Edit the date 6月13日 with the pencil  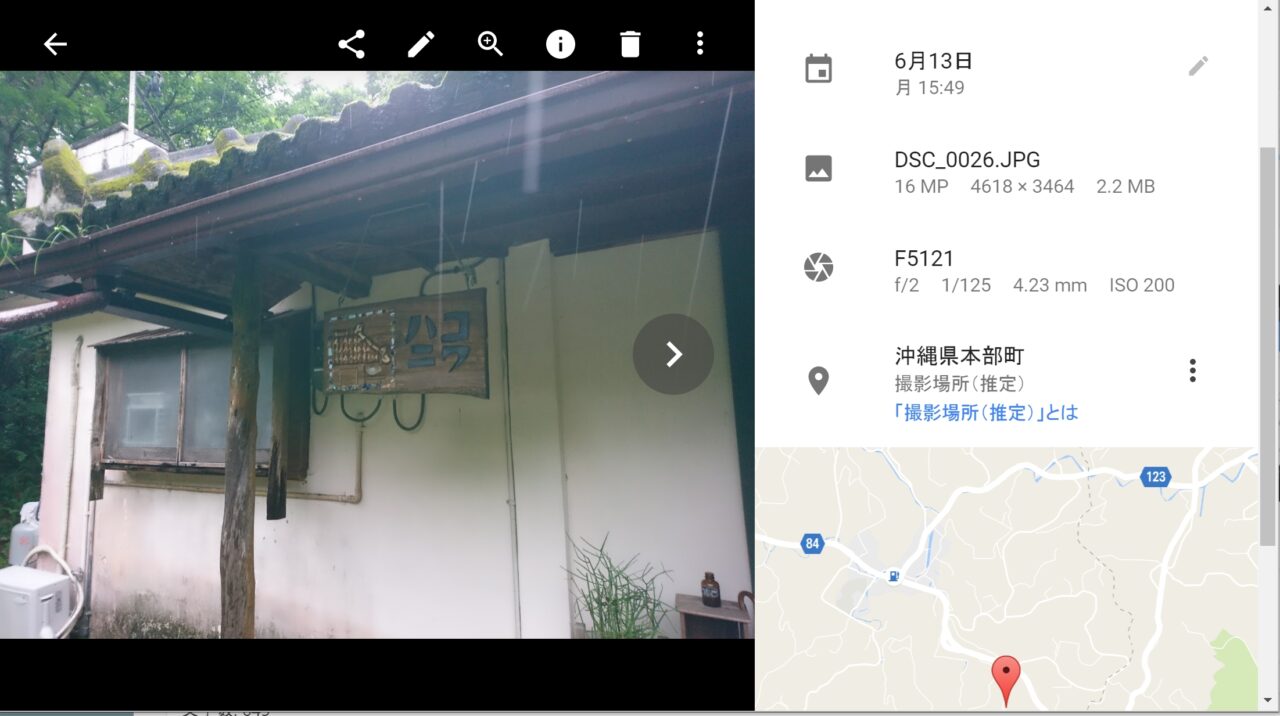(1198, 67)
